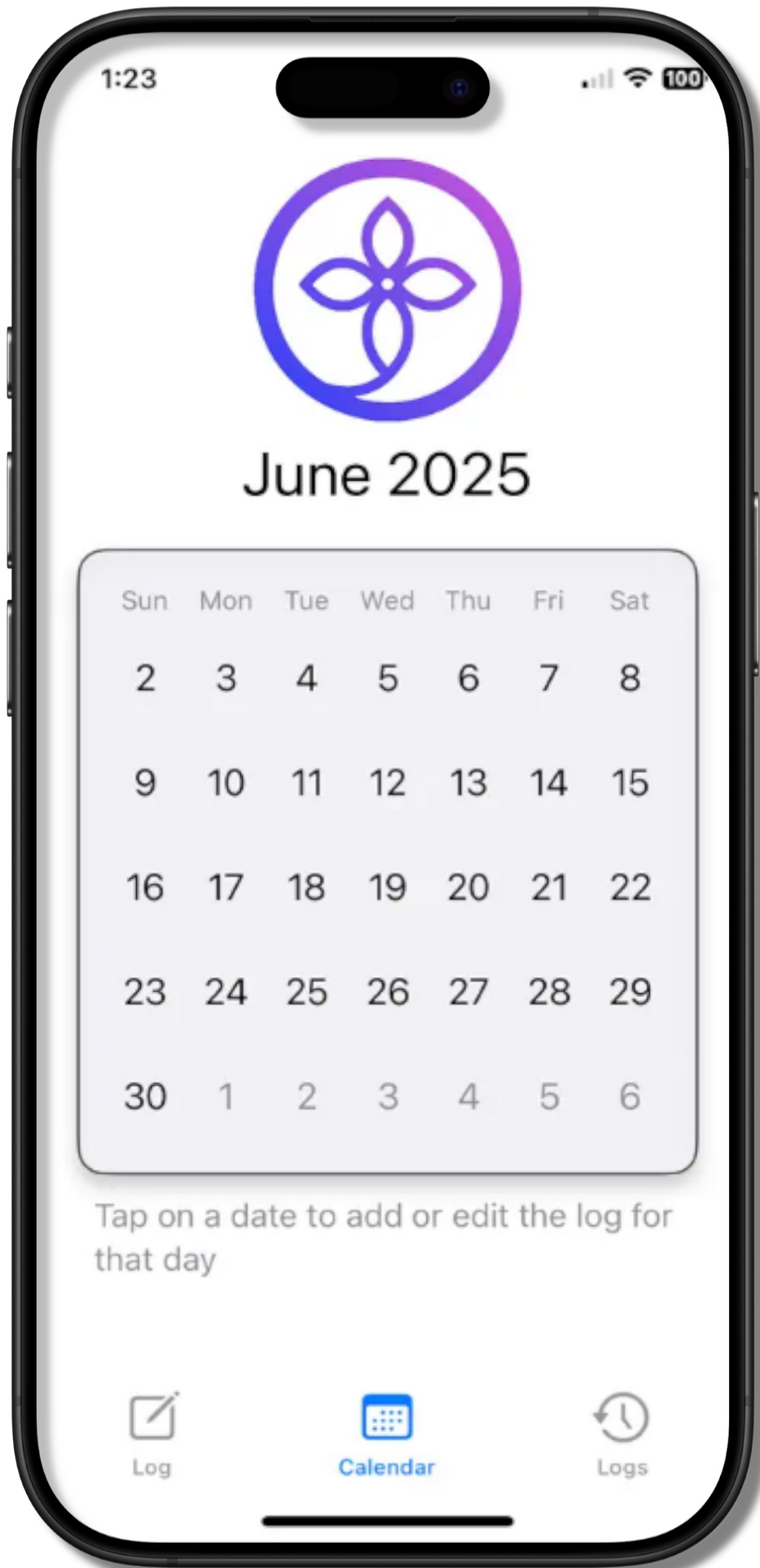
Task: Tap June 10 on the calendar
Action: click(226, 782)
